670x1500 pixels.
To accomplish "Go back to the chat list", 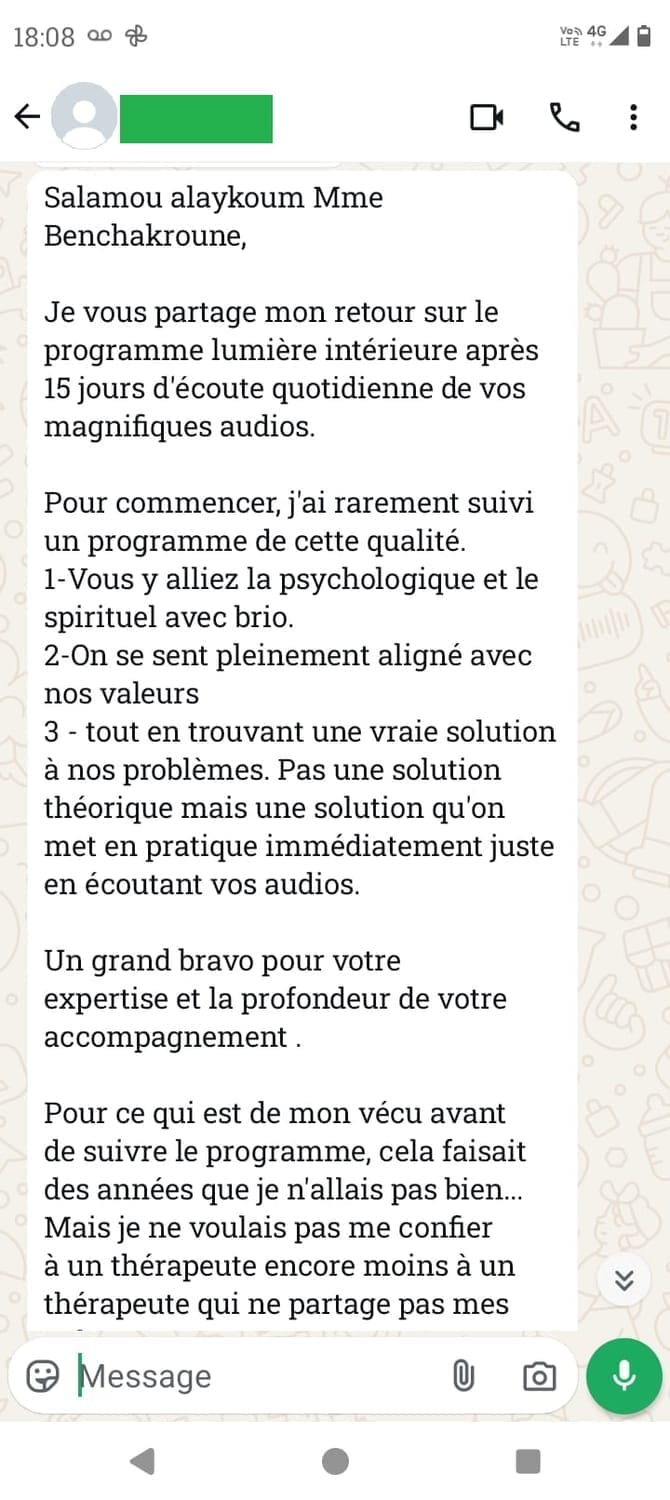I will tap(27, 118).
